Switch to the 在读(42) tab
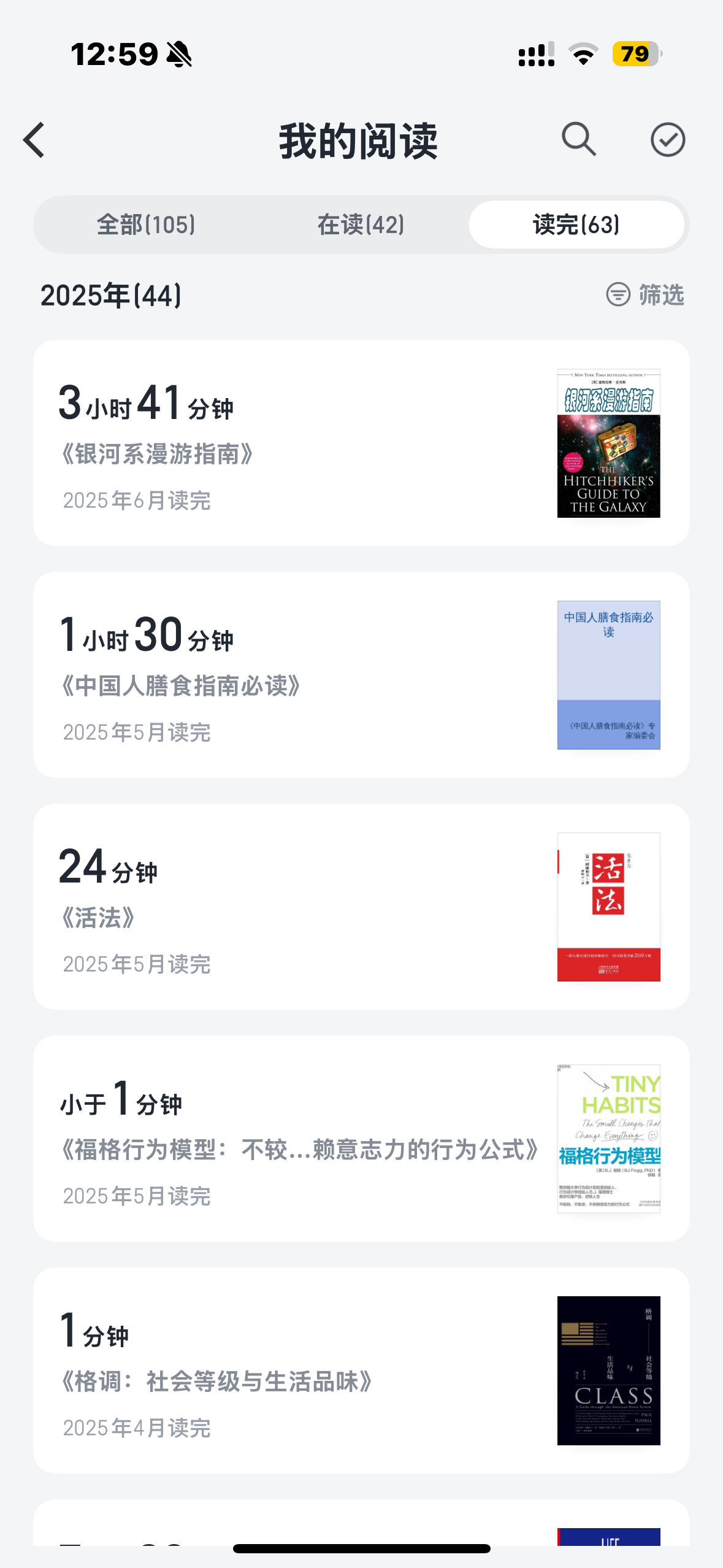723x1568 pixels. [x=361, y=225]
